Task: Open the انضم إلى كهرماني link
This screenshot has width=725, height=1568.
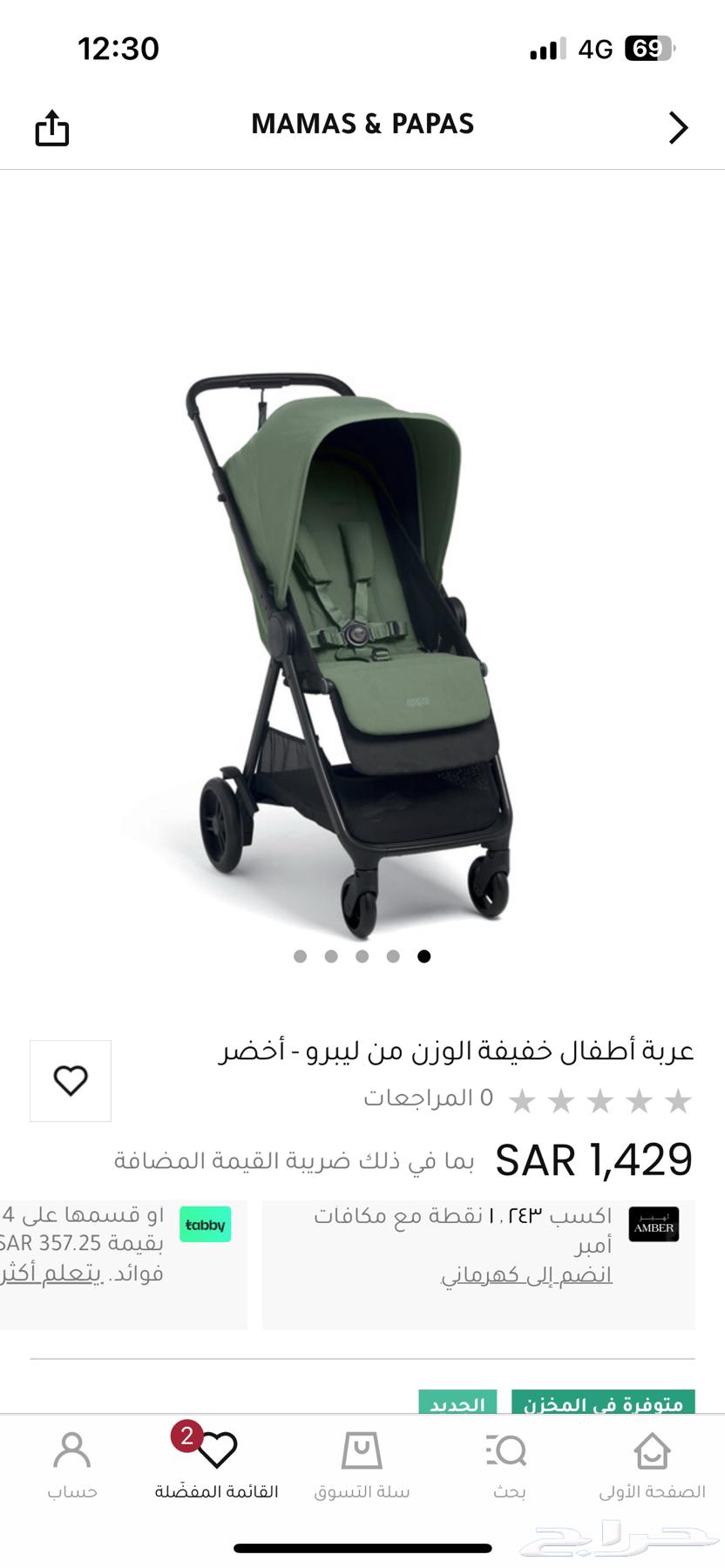Action: coord(526,1275)
